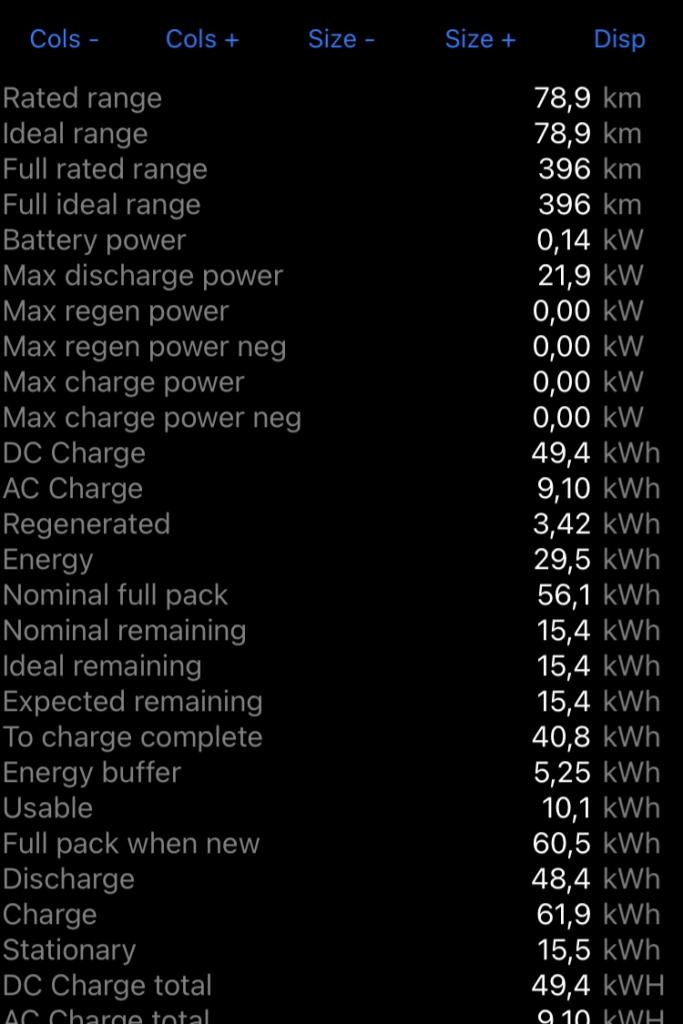Add a column with Cols +
683x1024 pixels.
tap(202, 39)
